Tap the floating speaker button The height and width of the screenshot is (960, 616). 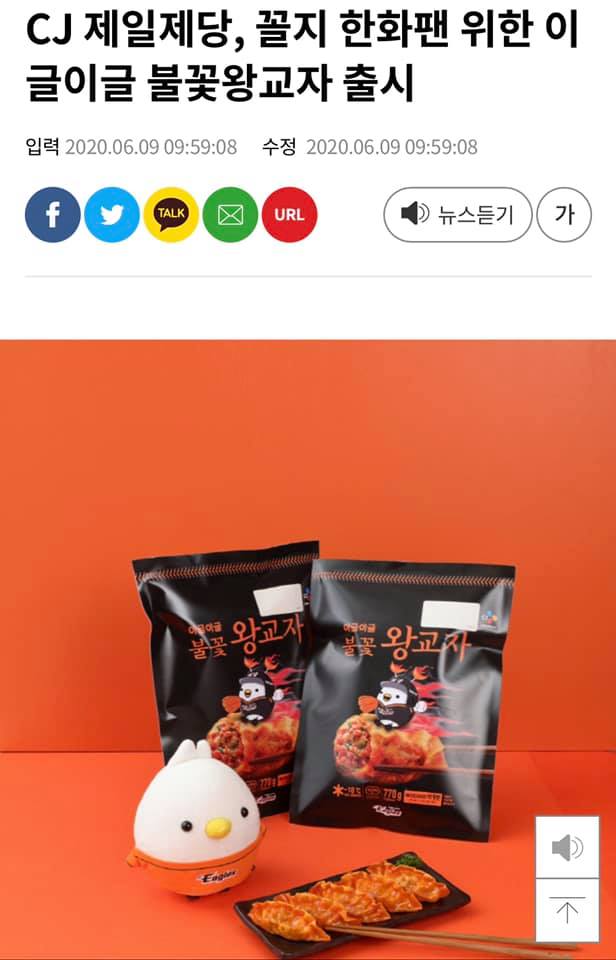coord(567,848)
